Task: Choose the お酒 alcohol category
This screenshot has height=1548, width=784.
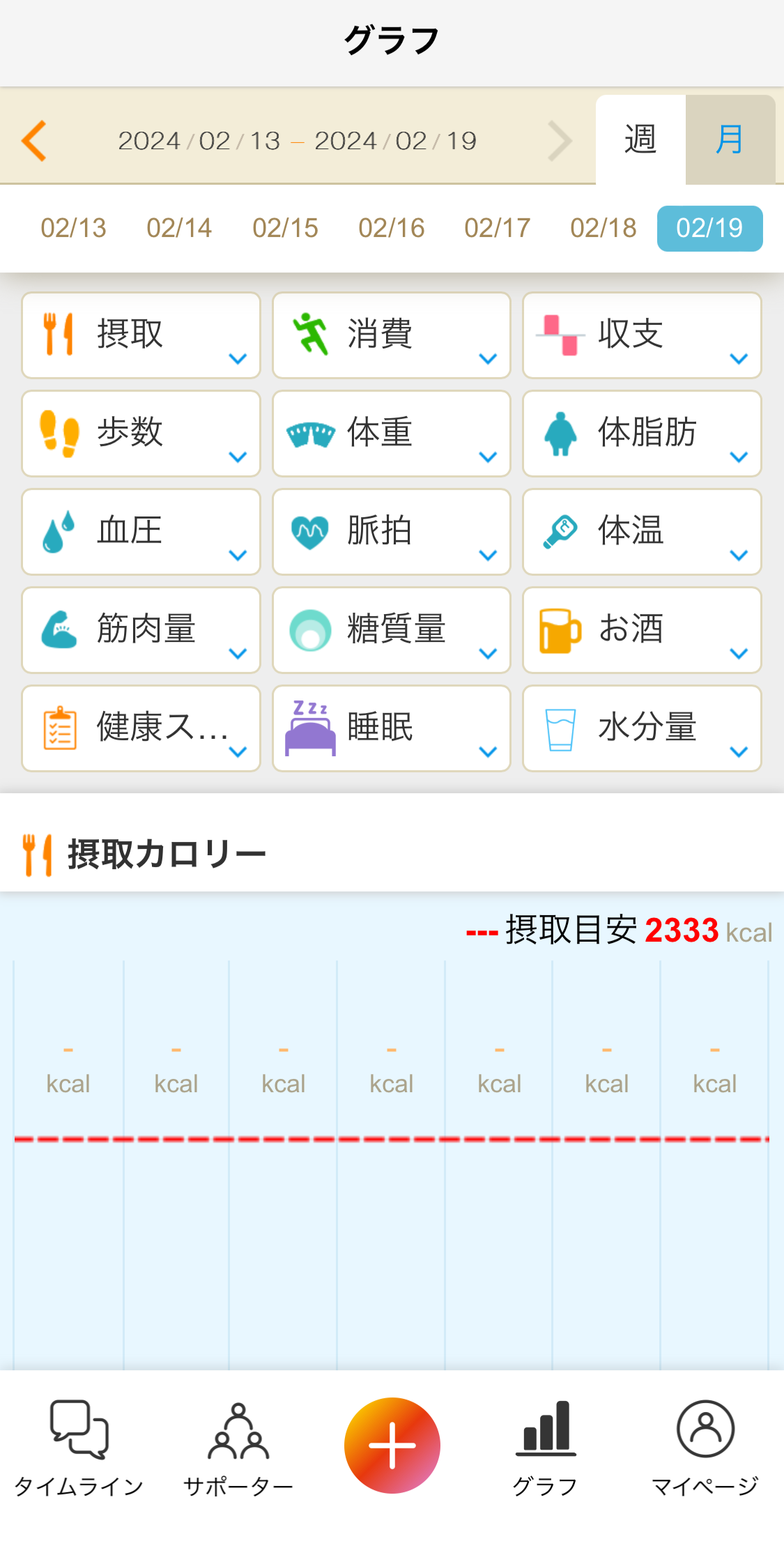Action: [642, 630]
